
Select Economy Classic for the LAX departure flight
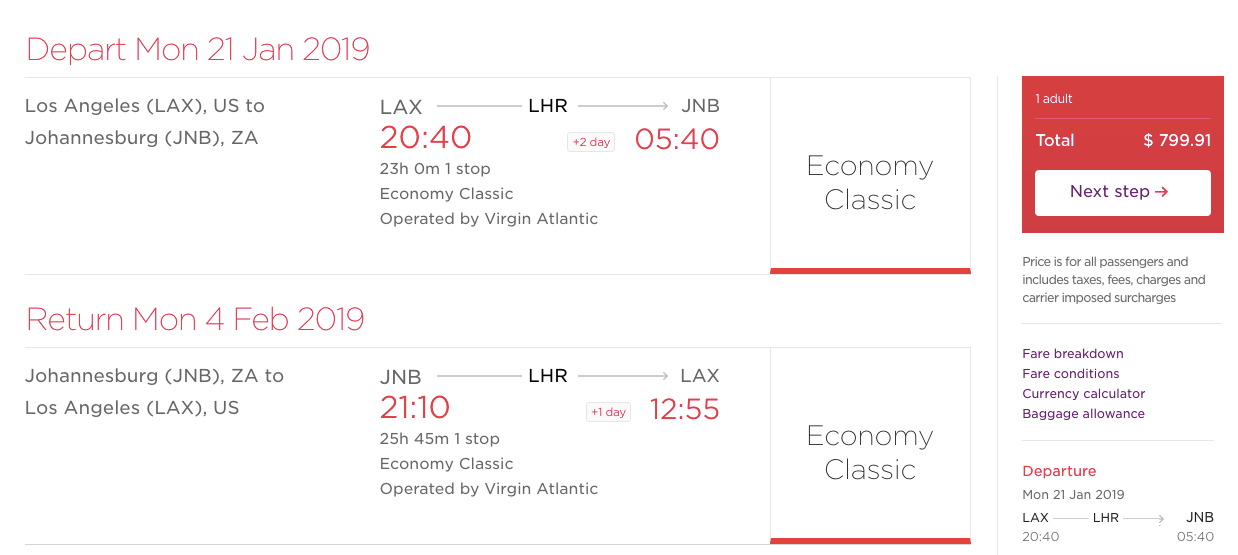click(870, 182)
